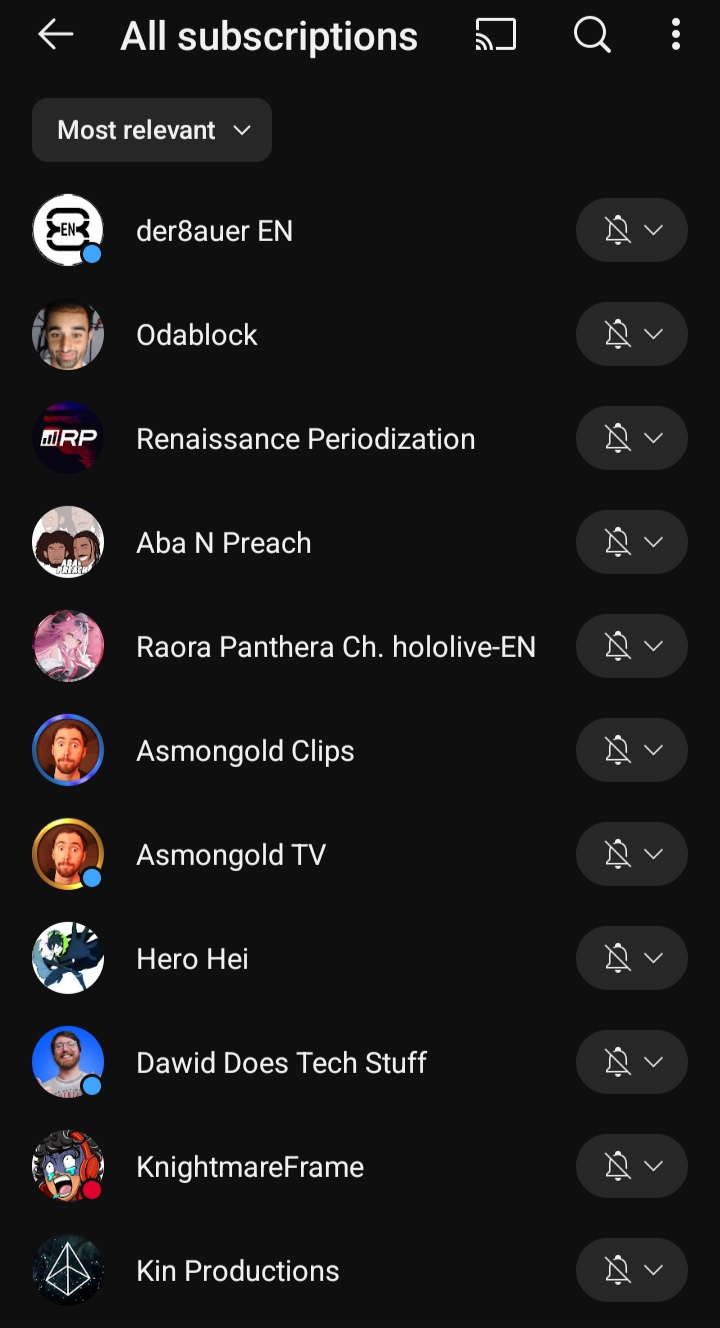
Task: Search within subscriptions
Action: 592,35
